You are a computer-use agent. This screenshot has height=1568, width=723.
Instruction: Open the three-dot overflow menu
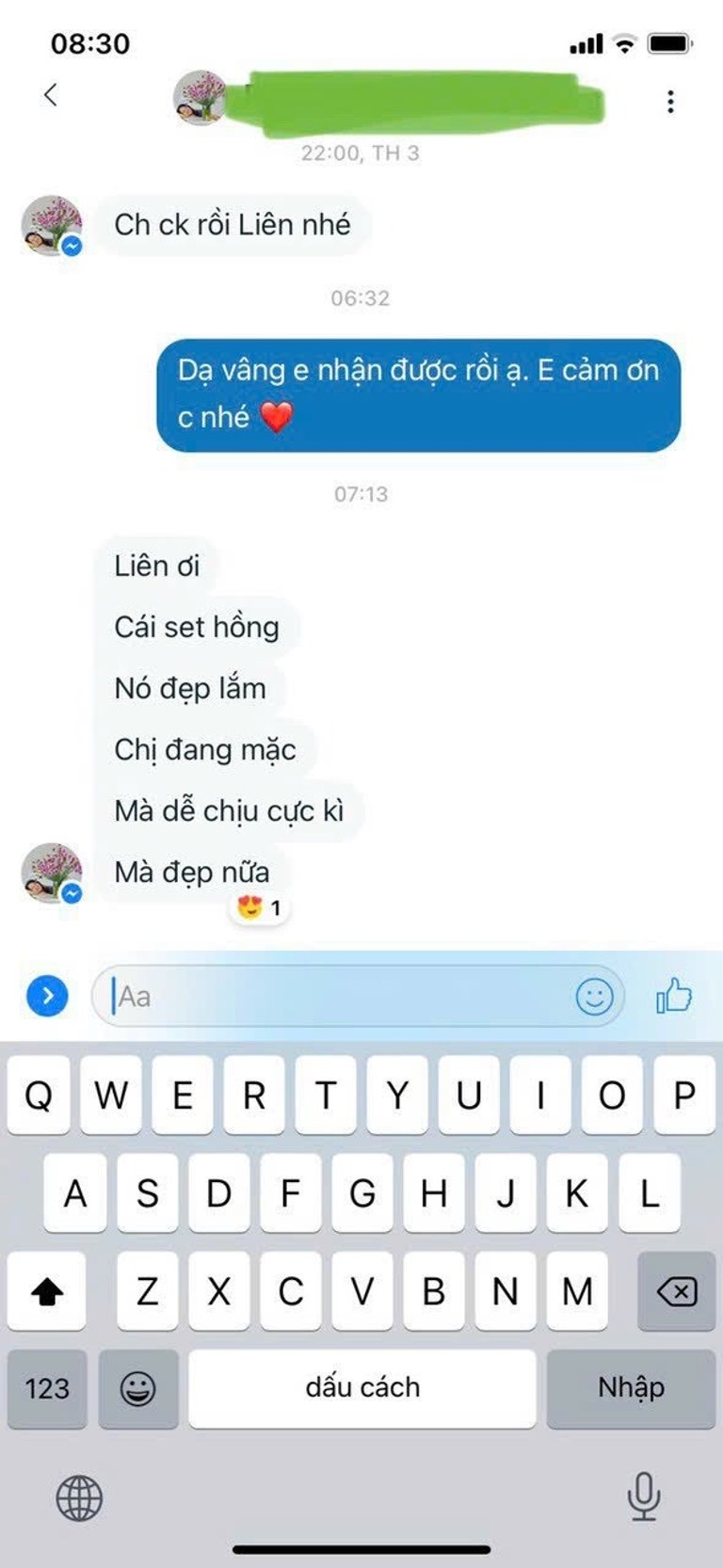[670, 101]
